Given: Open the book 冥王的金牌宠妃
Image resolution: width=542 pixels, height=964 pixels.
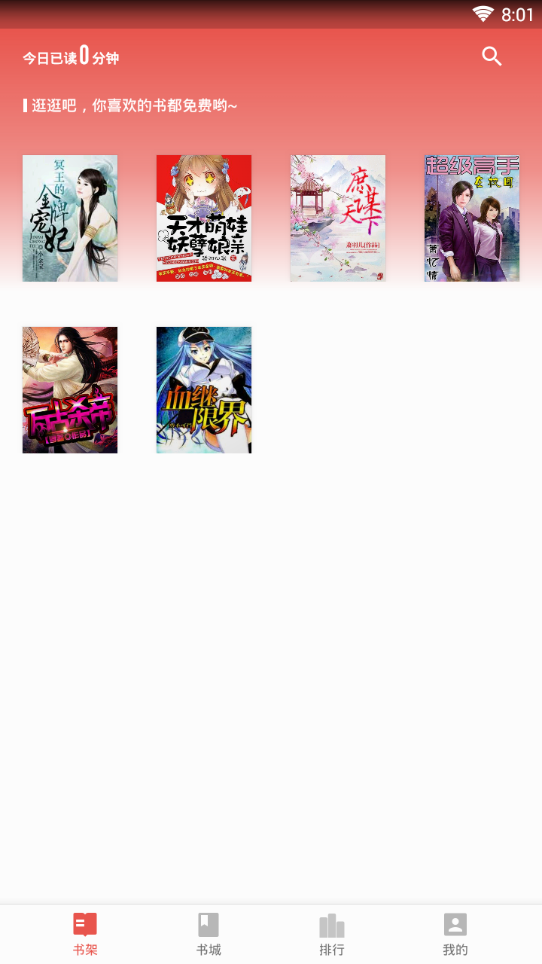Looking at the screenshot, I should [x=70, y=218].
